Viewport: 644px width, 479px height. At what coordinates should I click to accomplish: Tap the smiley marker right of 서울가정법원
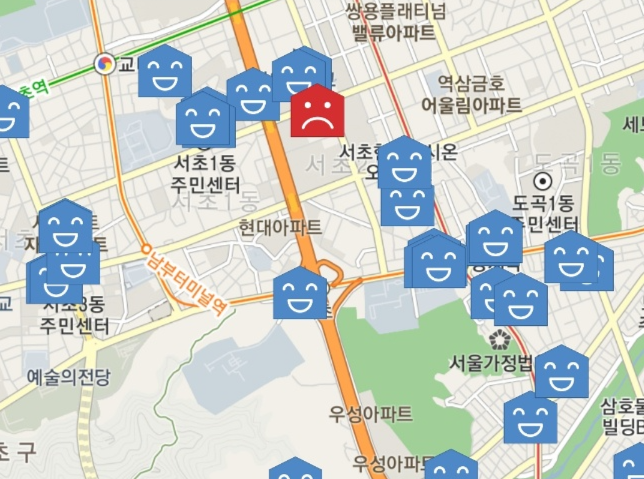pos(561,371)
